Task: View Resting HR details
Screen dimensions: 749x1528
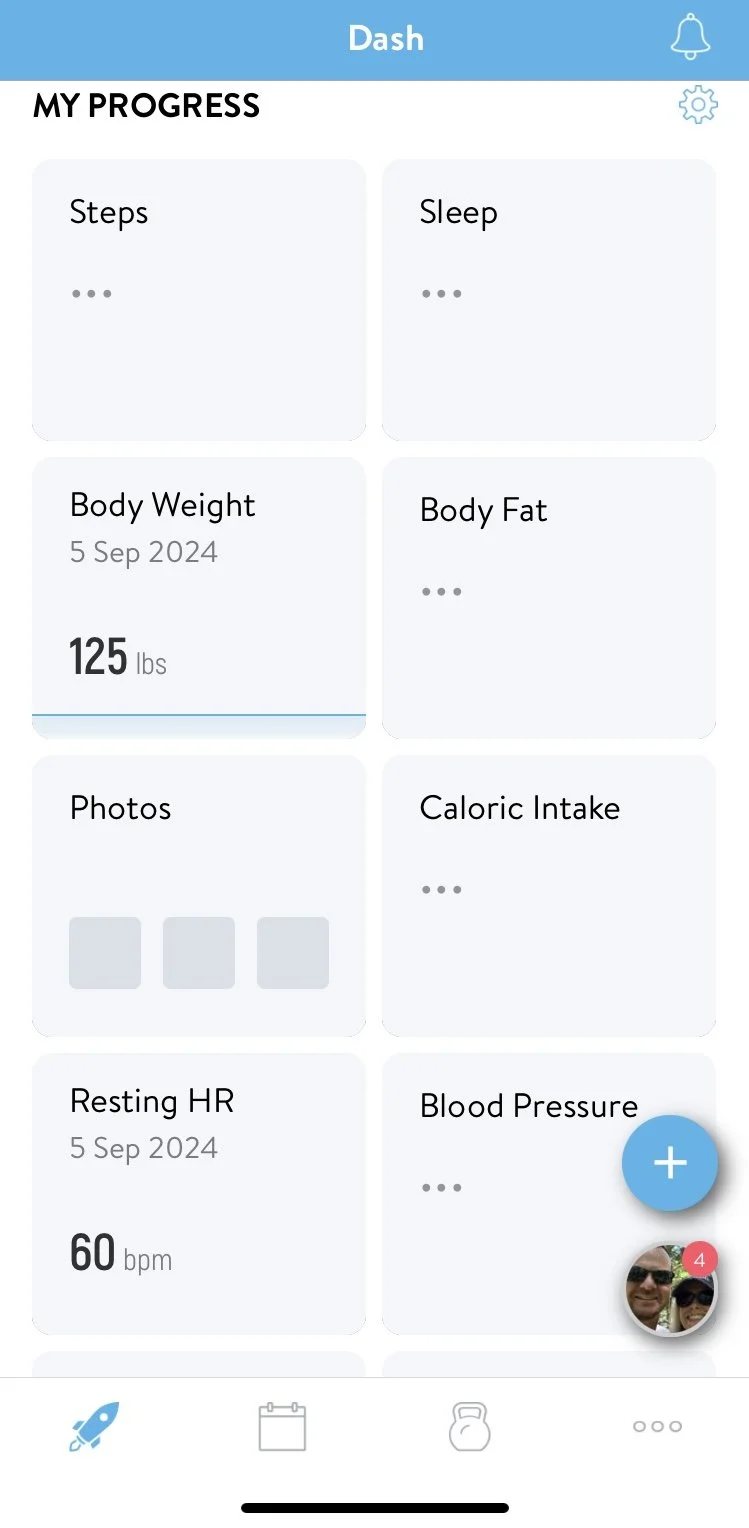Action: pyautogui.click(x=199, y=1193)
